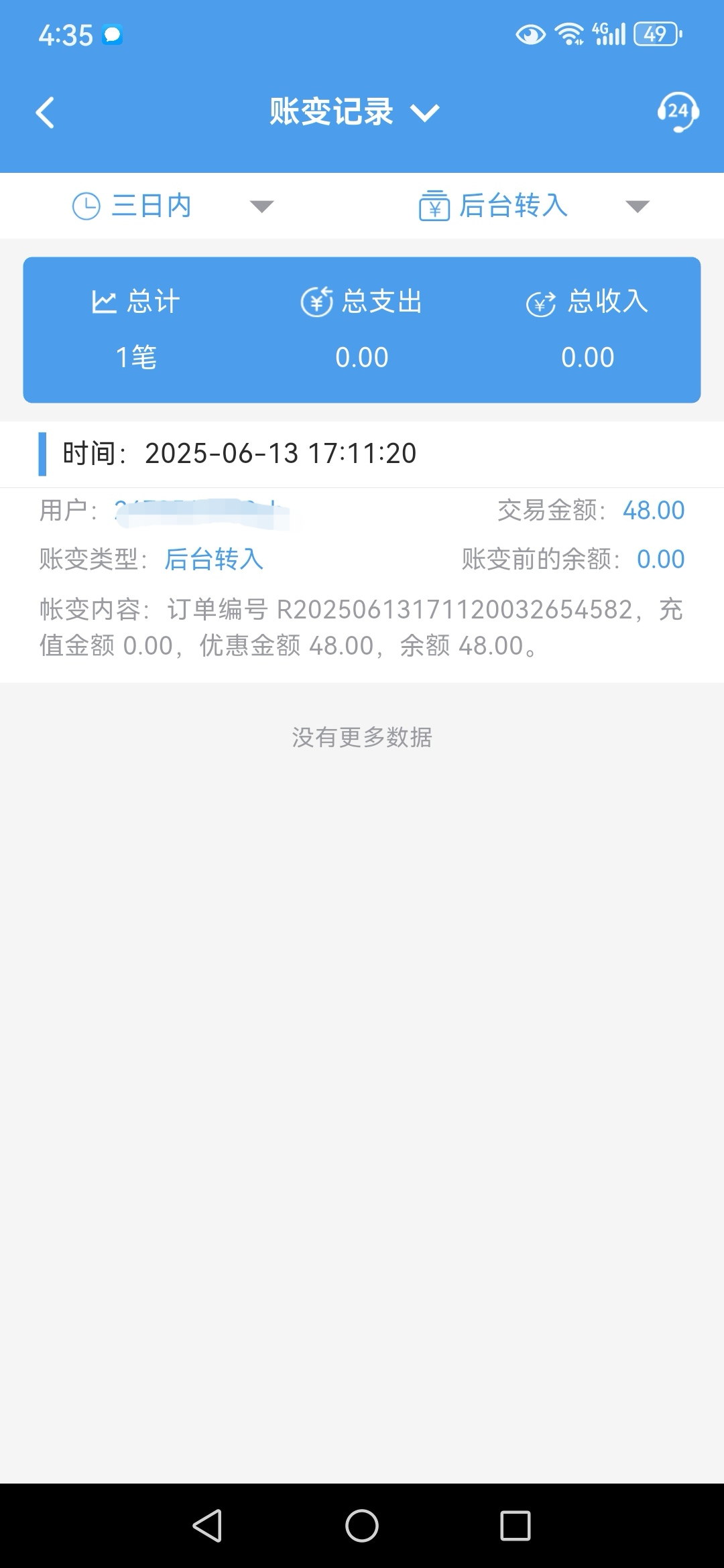The height and width of the screenshot is (1568, 724).
Task: Click the 后台转入 account type link
Action: click(x=213, y=558)
